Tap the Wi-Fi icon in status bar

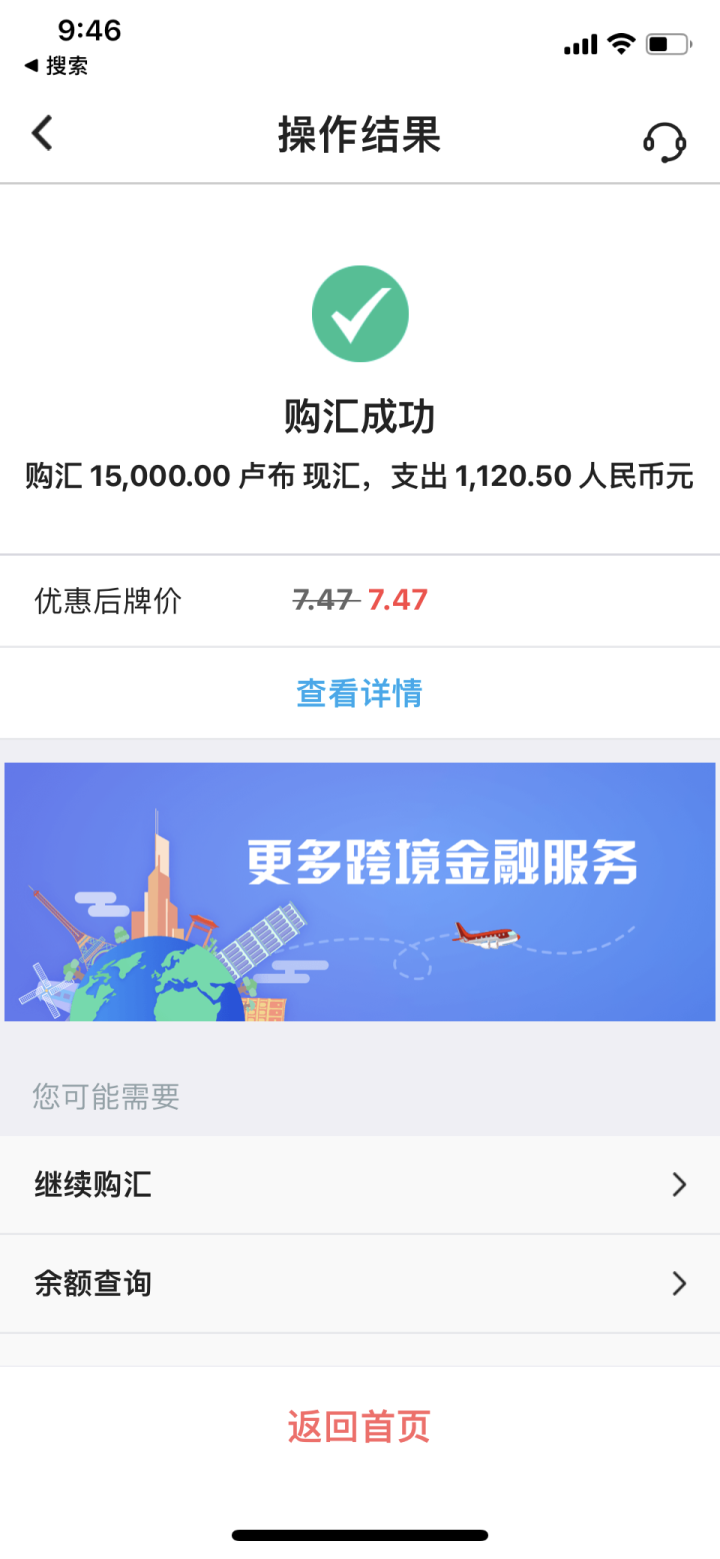621,43
